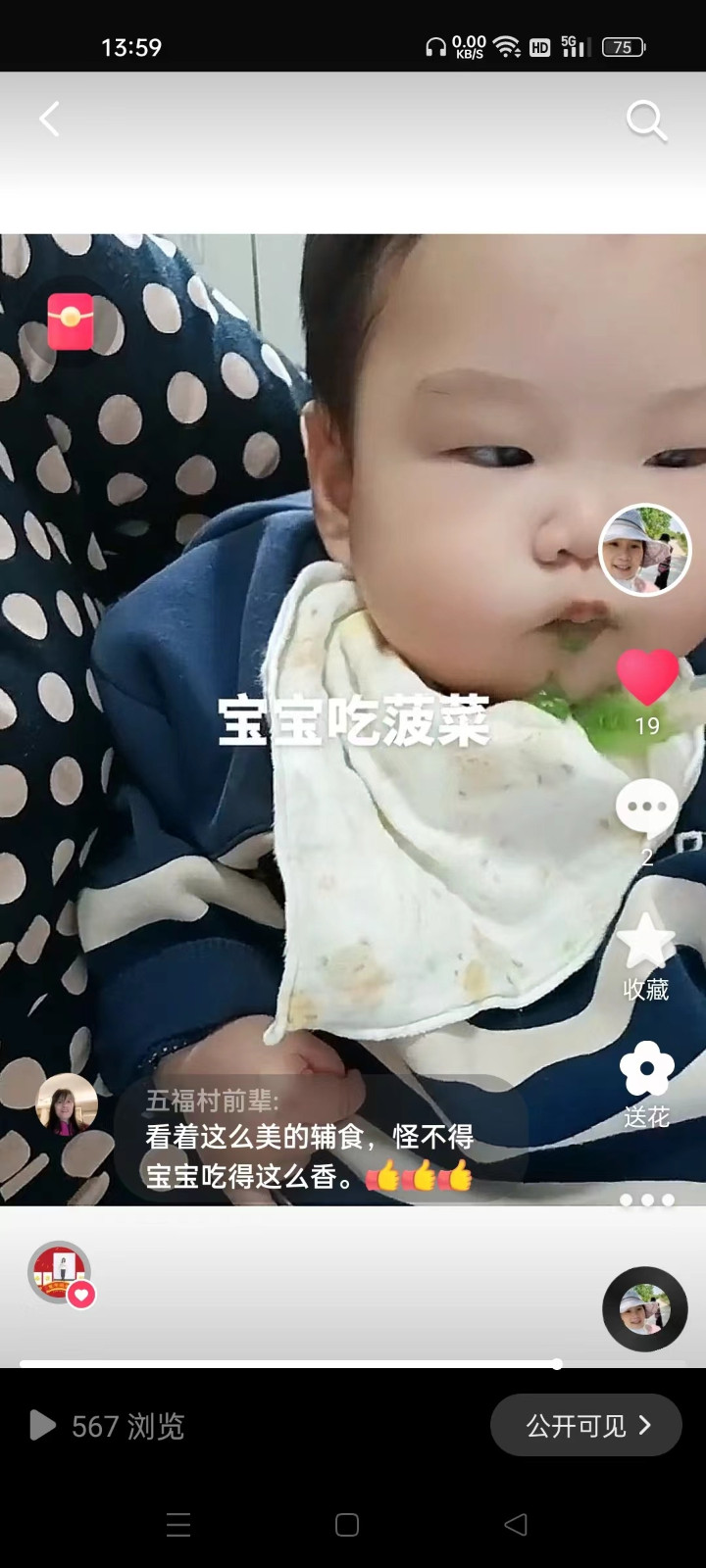Open the red envelope reward
The height and width of the screenshot is (1568, 706).
click(71, 321)
